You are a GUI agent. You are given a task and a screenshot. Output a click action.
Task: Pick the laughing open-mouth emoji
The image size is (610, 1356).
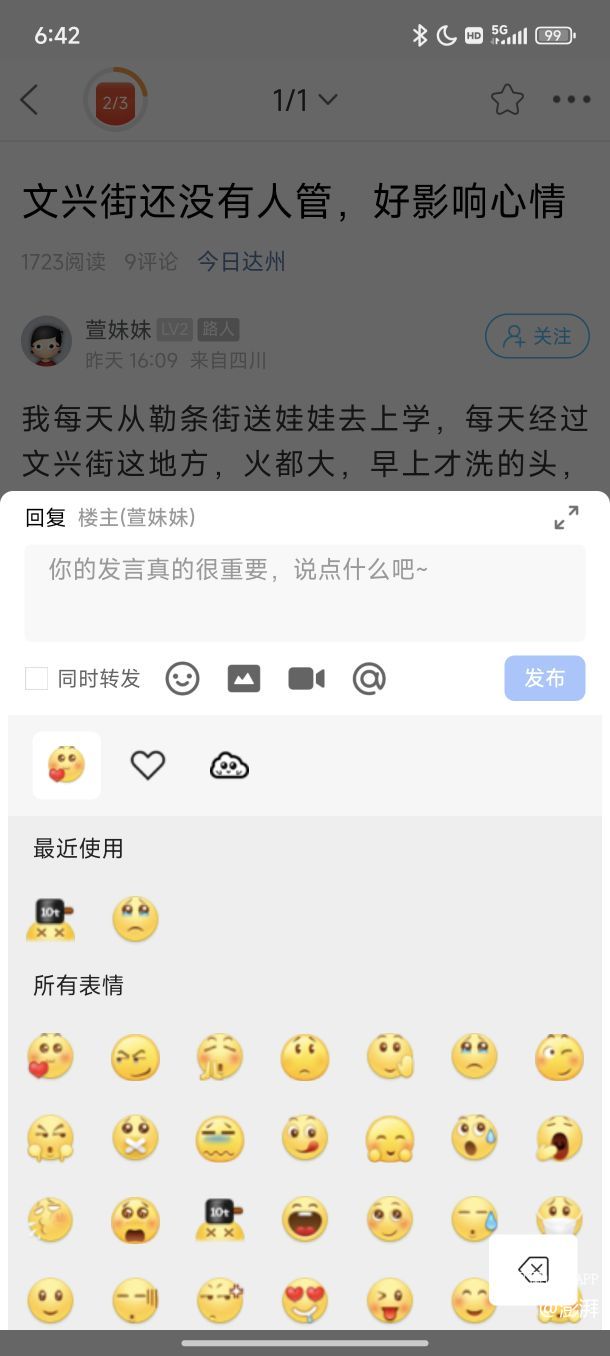click(x=305, y=1220)
